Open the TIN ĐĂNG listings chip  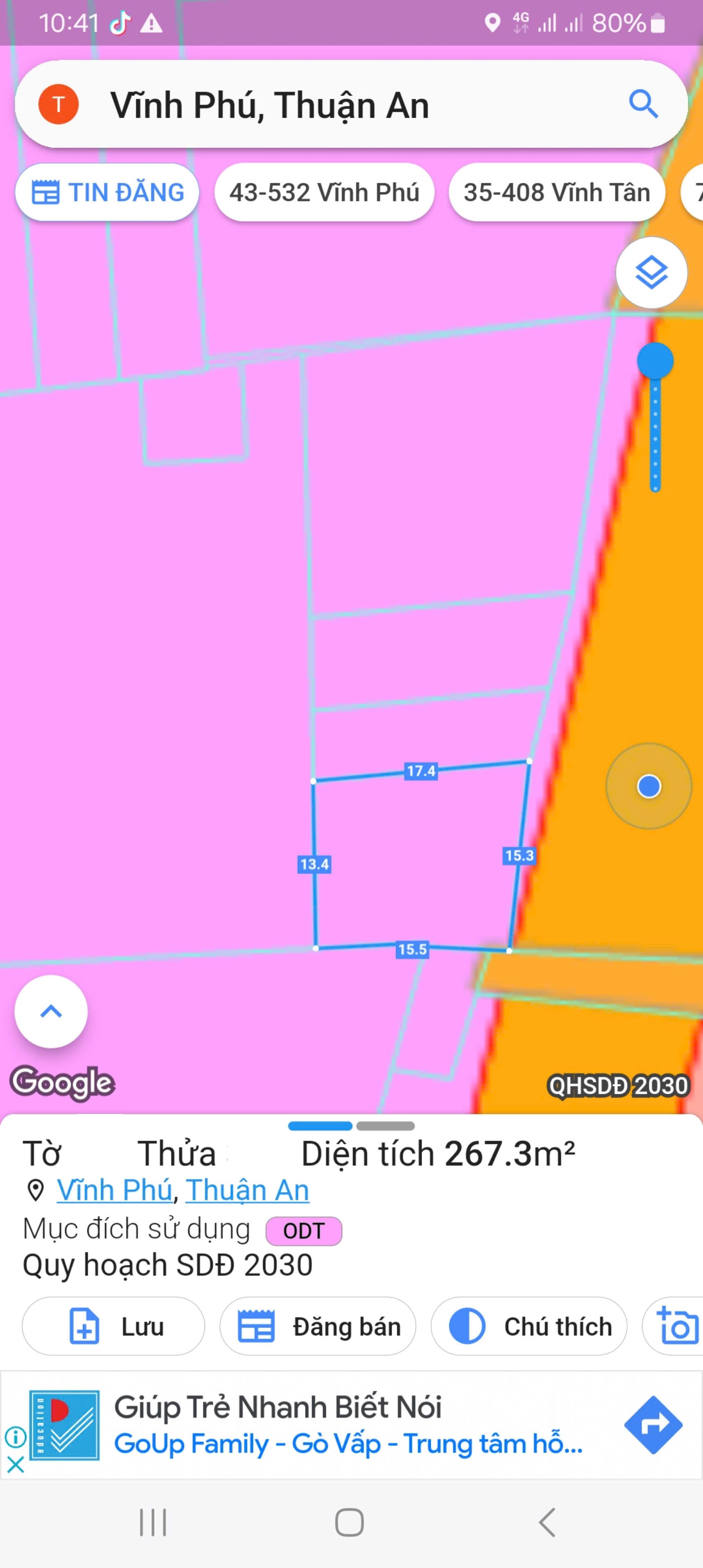107,192
